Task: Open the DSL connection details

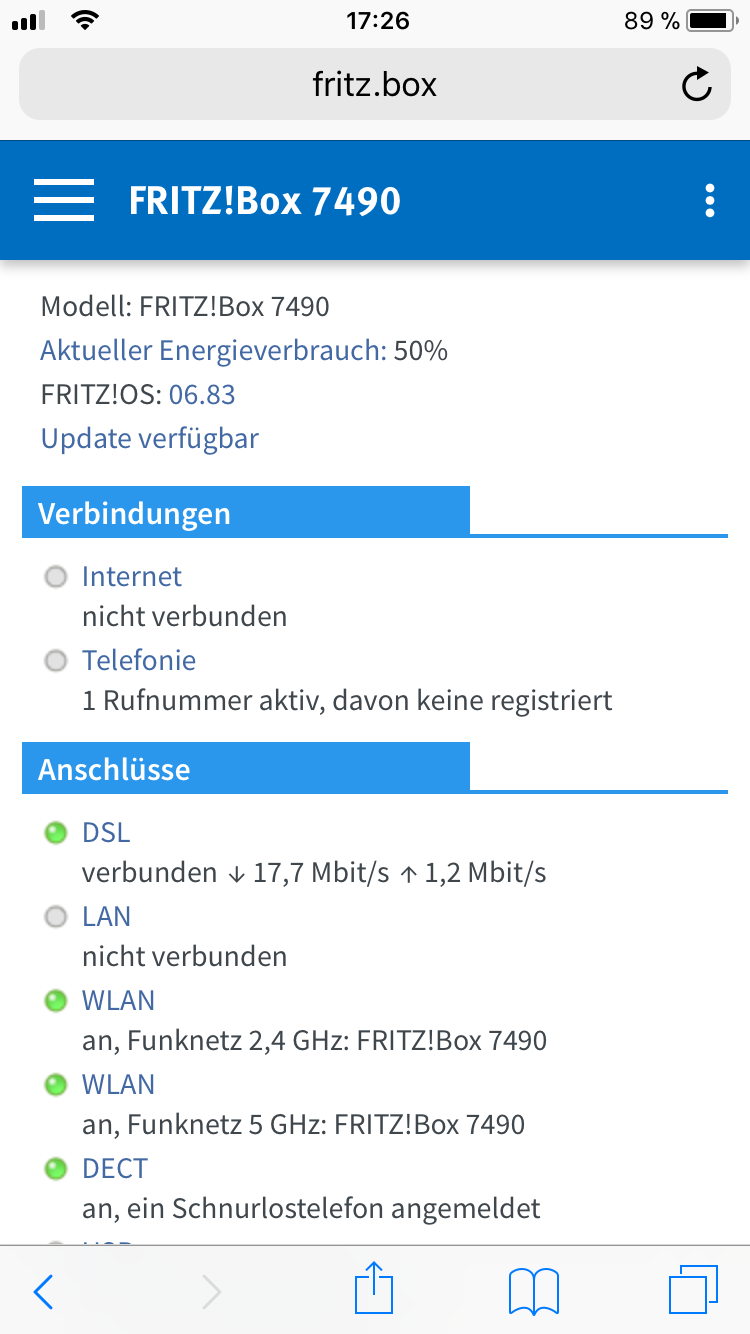Action: [x=106, y=832]
